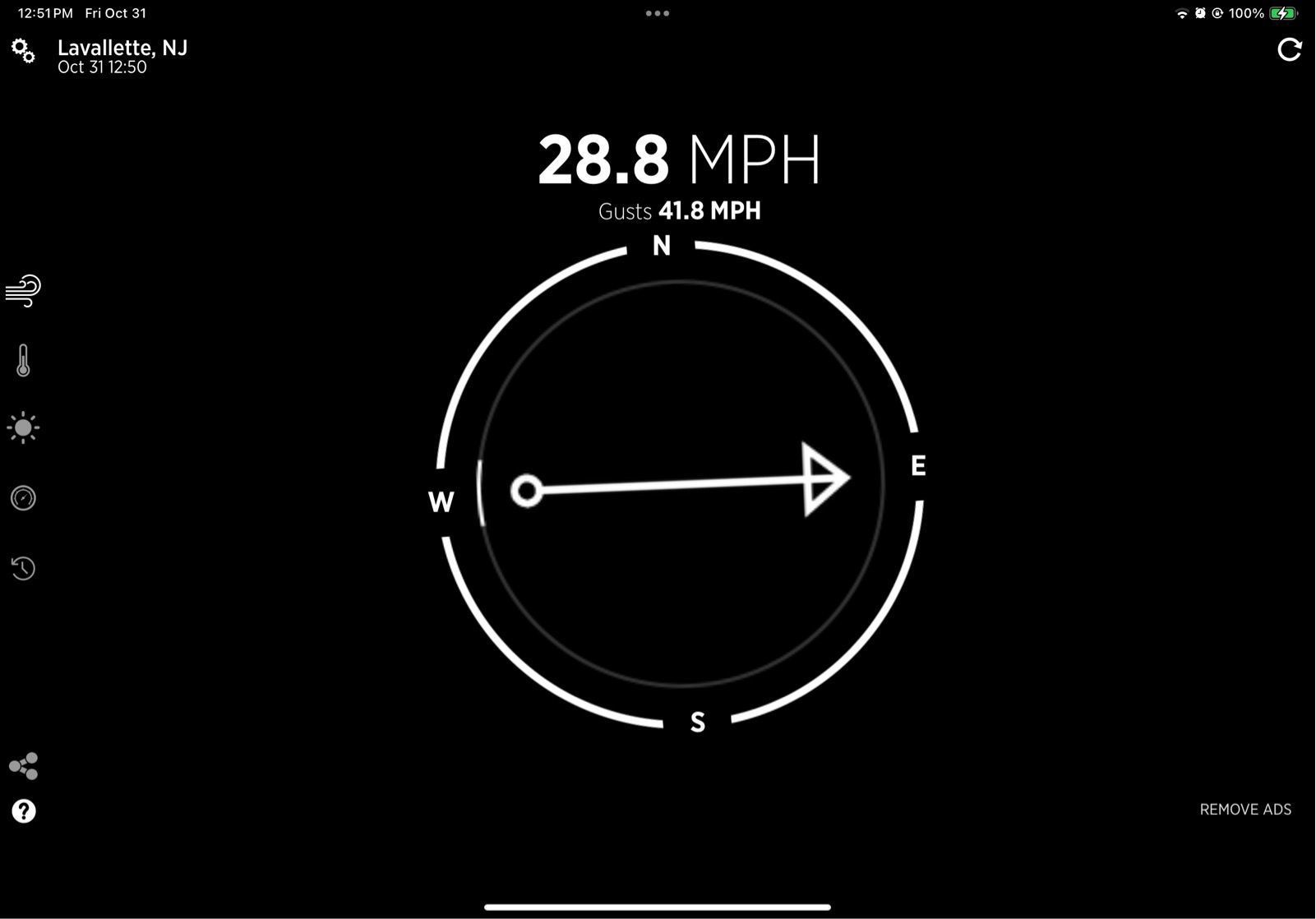The height and width of the screenshot is (919, 1316).
Task: Refresh the wind data
Action: coord(1289,50)
